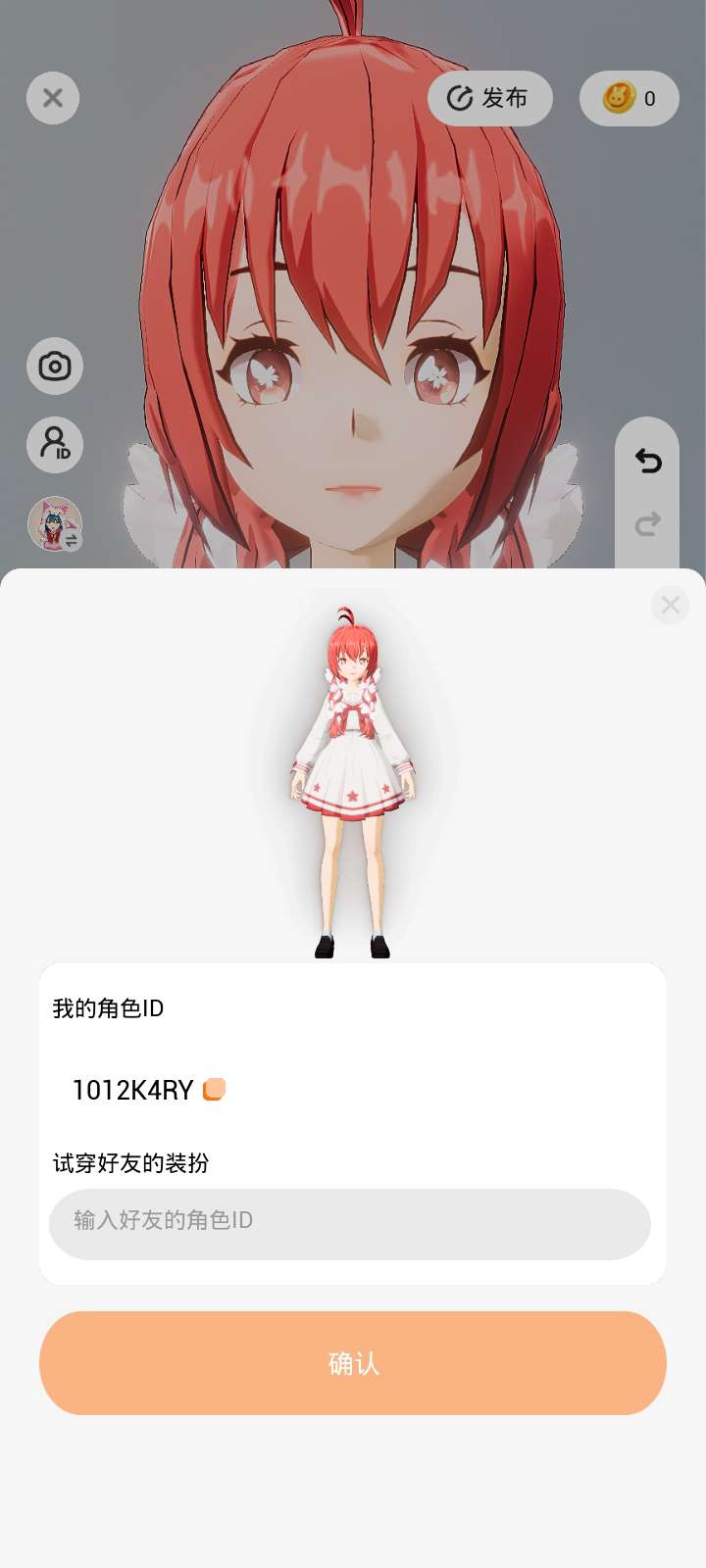Undo the last change
The image size is (706, 1568).
(647, 460)
